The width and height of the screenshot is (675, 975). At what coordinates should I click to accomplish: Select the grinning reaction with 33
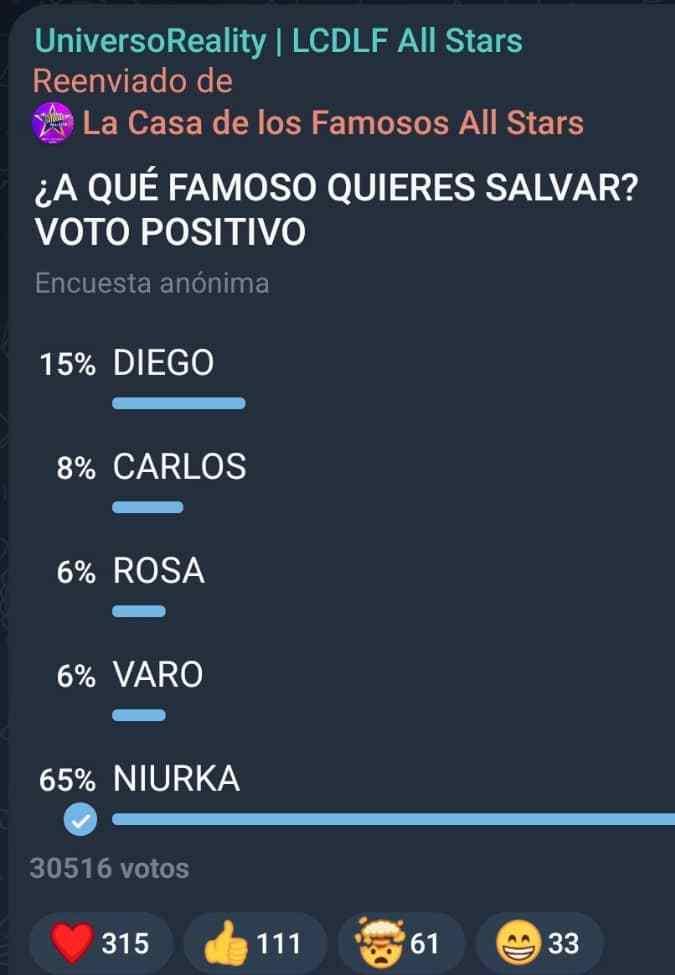pos(541,942)
